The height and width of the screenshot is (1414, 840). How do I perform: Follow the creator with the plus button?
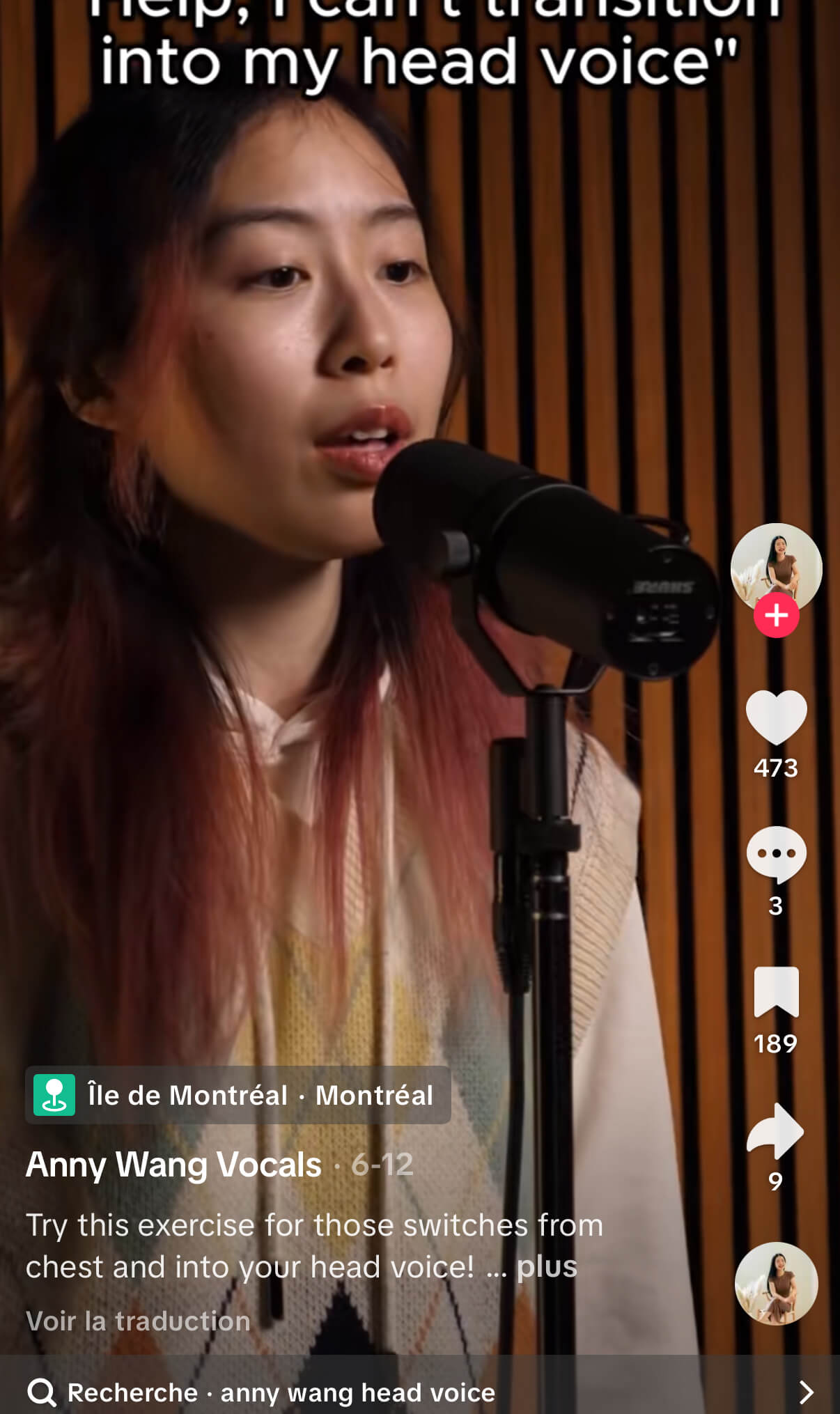coord(776,616)
